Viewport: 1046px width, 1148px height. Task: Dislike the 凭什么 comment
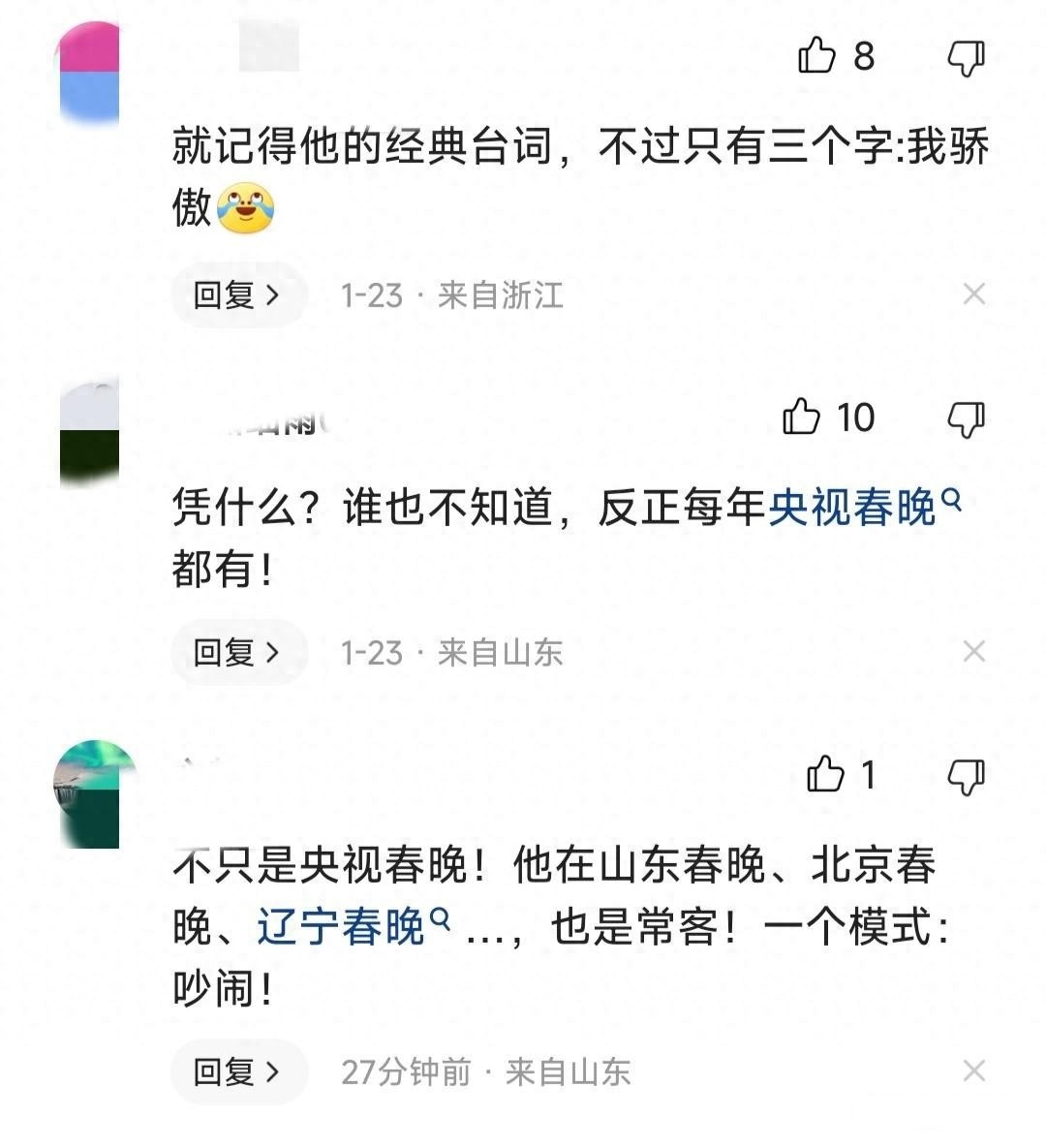pos(966,419)
